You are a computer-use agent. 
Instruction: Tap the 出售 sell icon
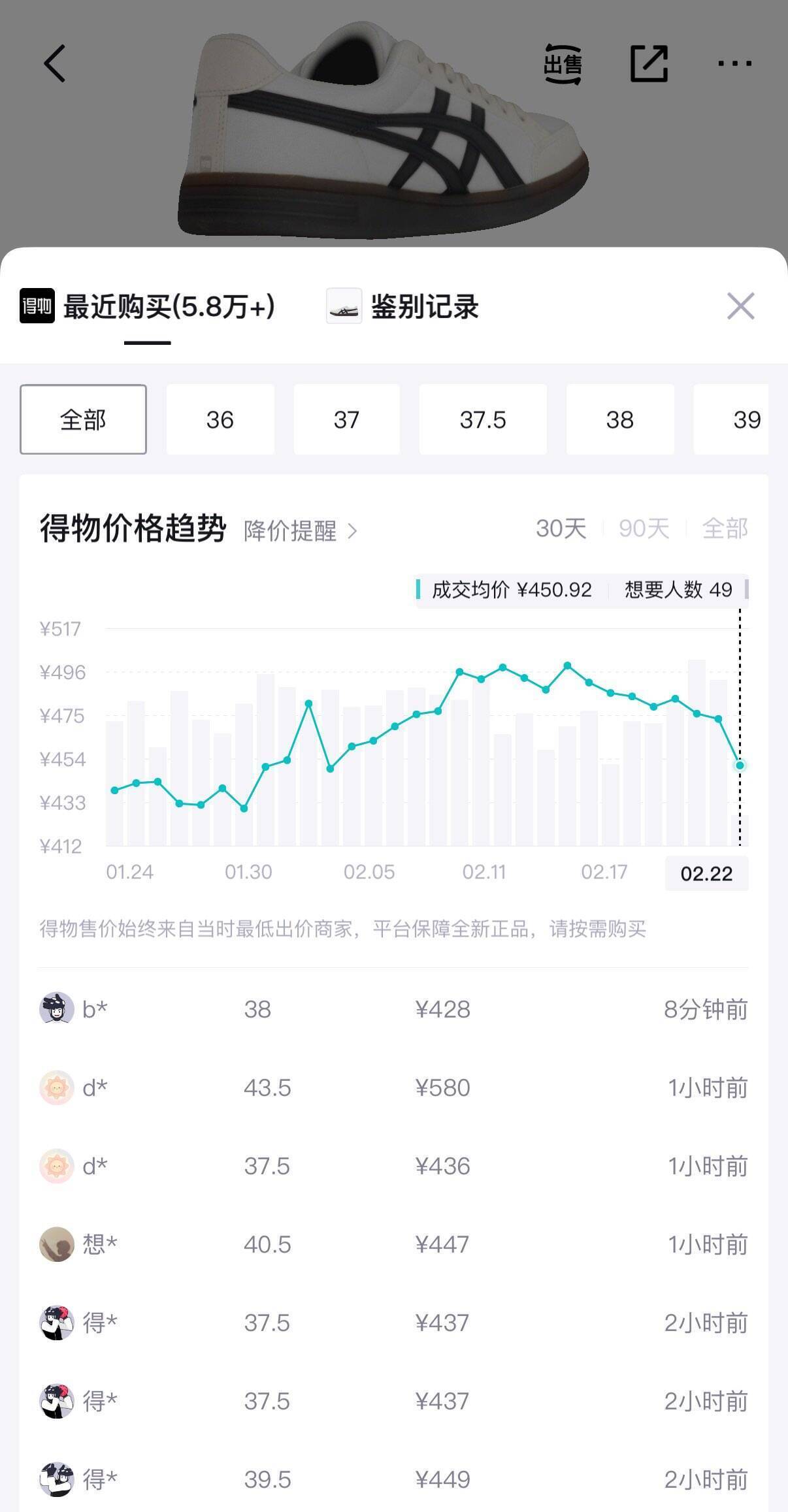[563, 64]
